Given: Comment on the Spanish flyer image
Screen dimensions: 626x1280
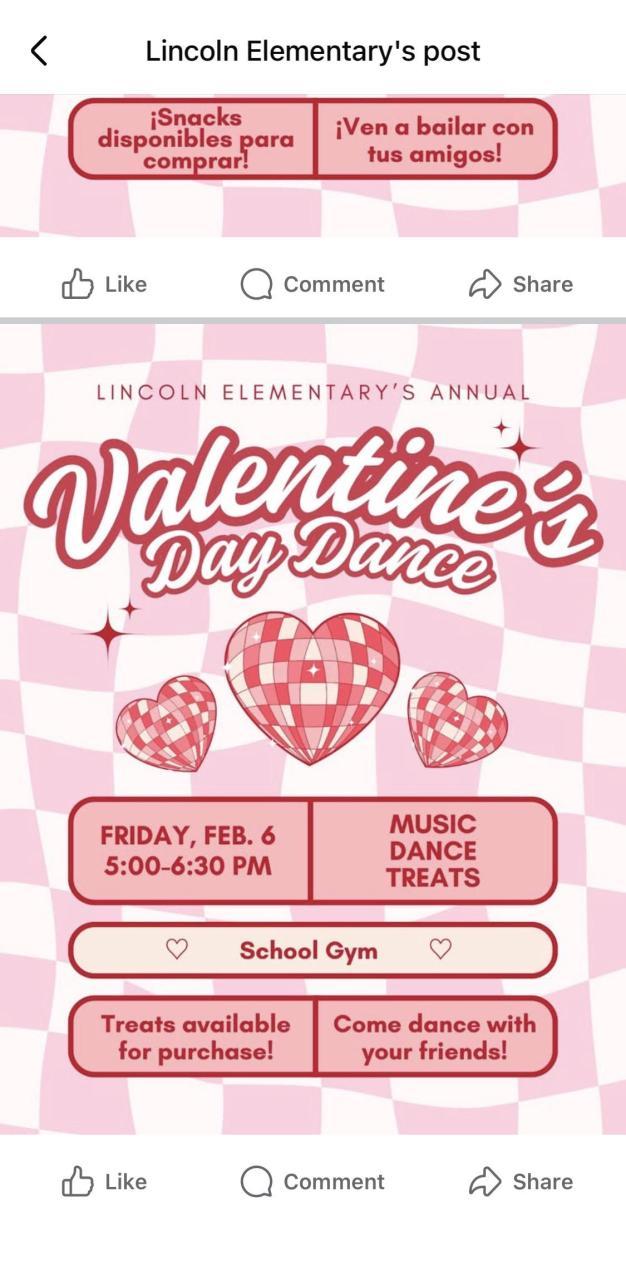Looking at the screenshot, I should point(313,284).
